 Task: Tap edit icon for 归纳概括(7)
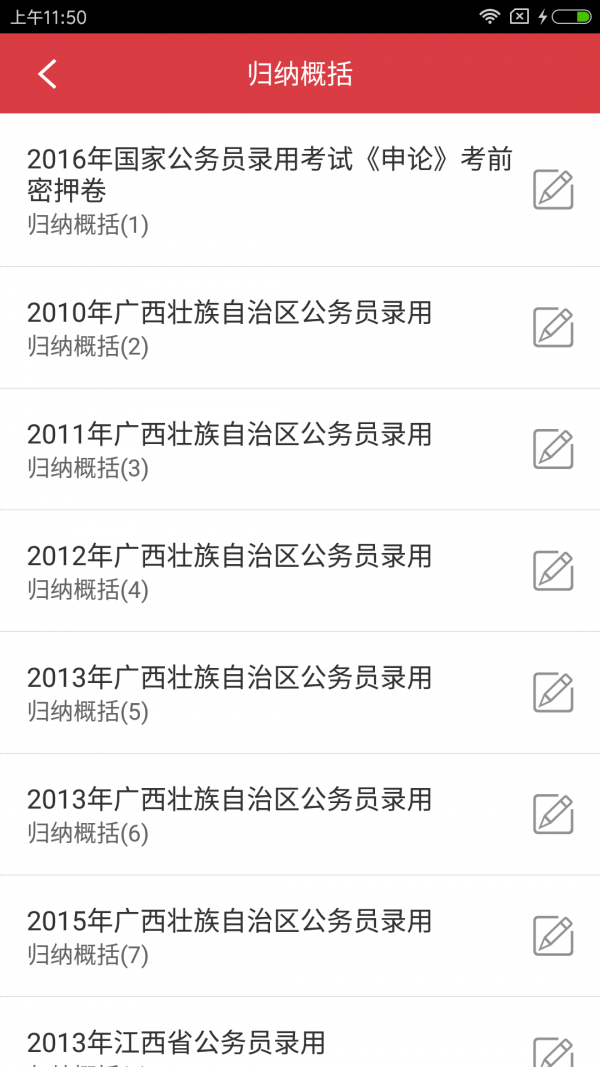pos(553,937)
